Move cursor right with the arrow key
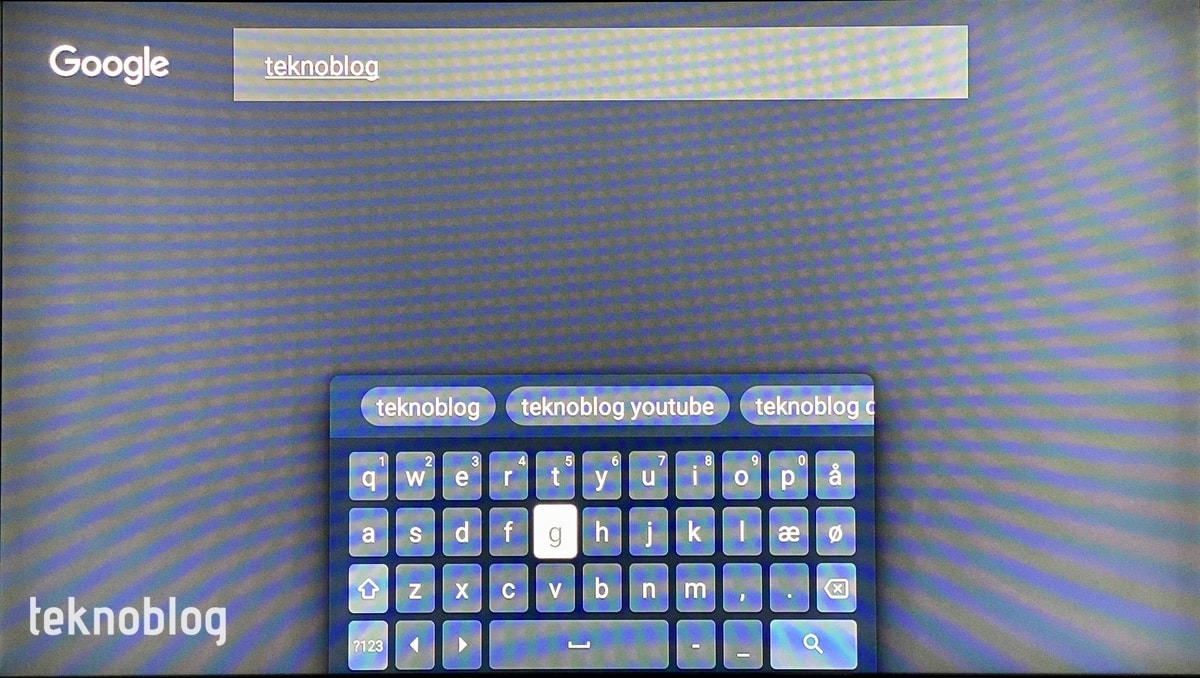 coord(461,645)
